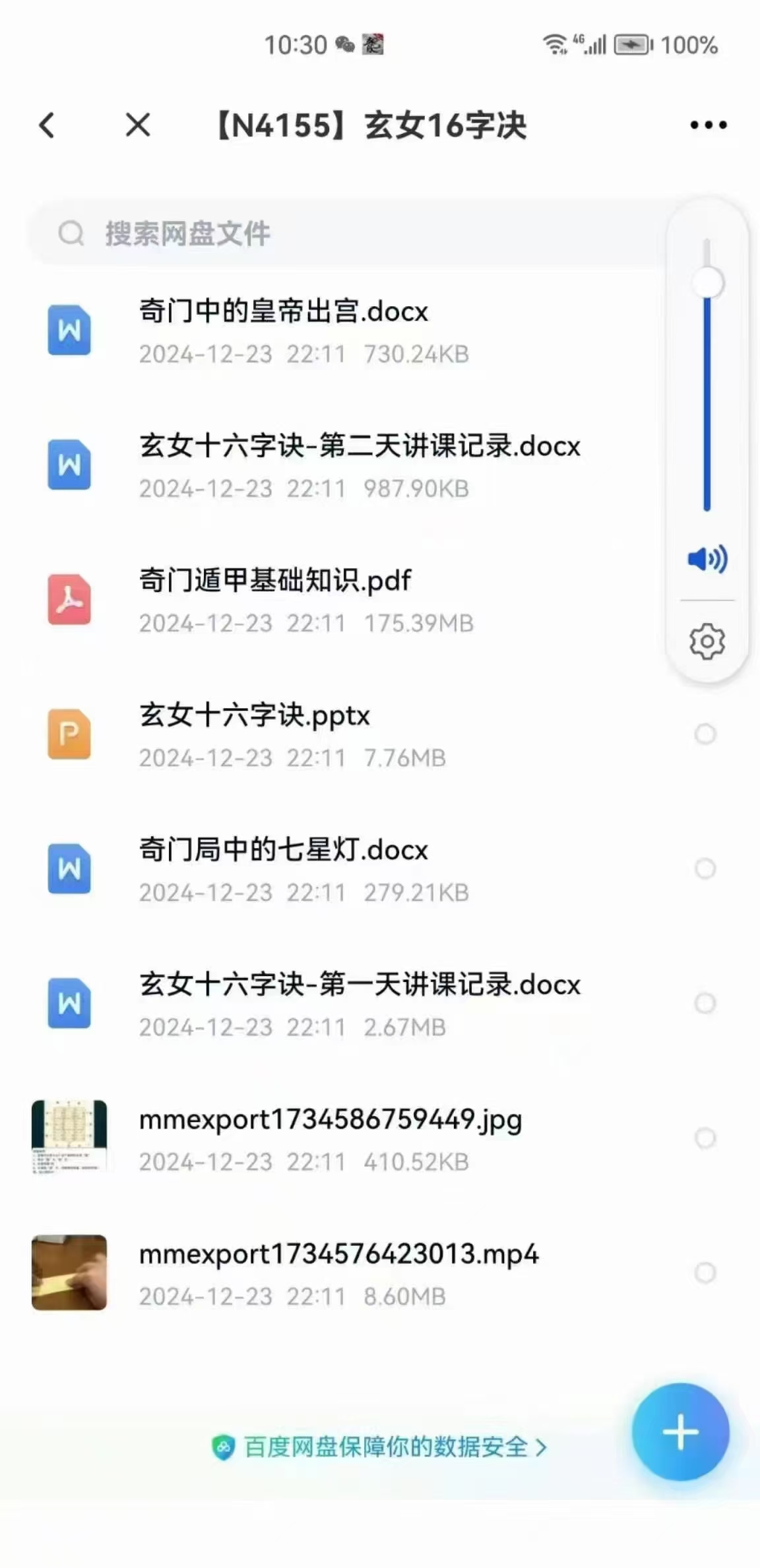Viewport: 760px width, 1568px height.
Task: Select the circle next to 玄女十六字诀.pptx
Action: click(x=705, y=734)
